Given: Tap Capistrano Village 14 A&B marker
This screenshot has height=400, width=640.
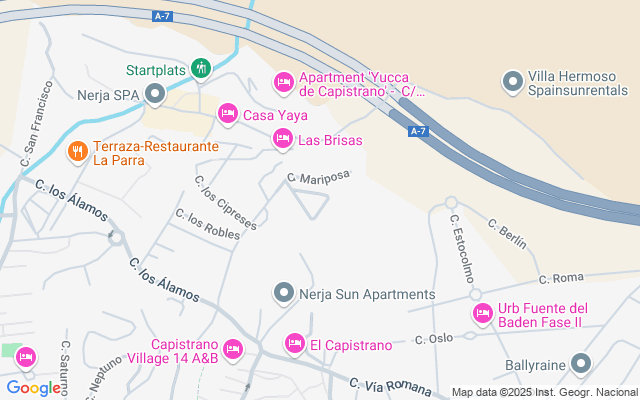Looking at the screenshot, I should (233, 349).
